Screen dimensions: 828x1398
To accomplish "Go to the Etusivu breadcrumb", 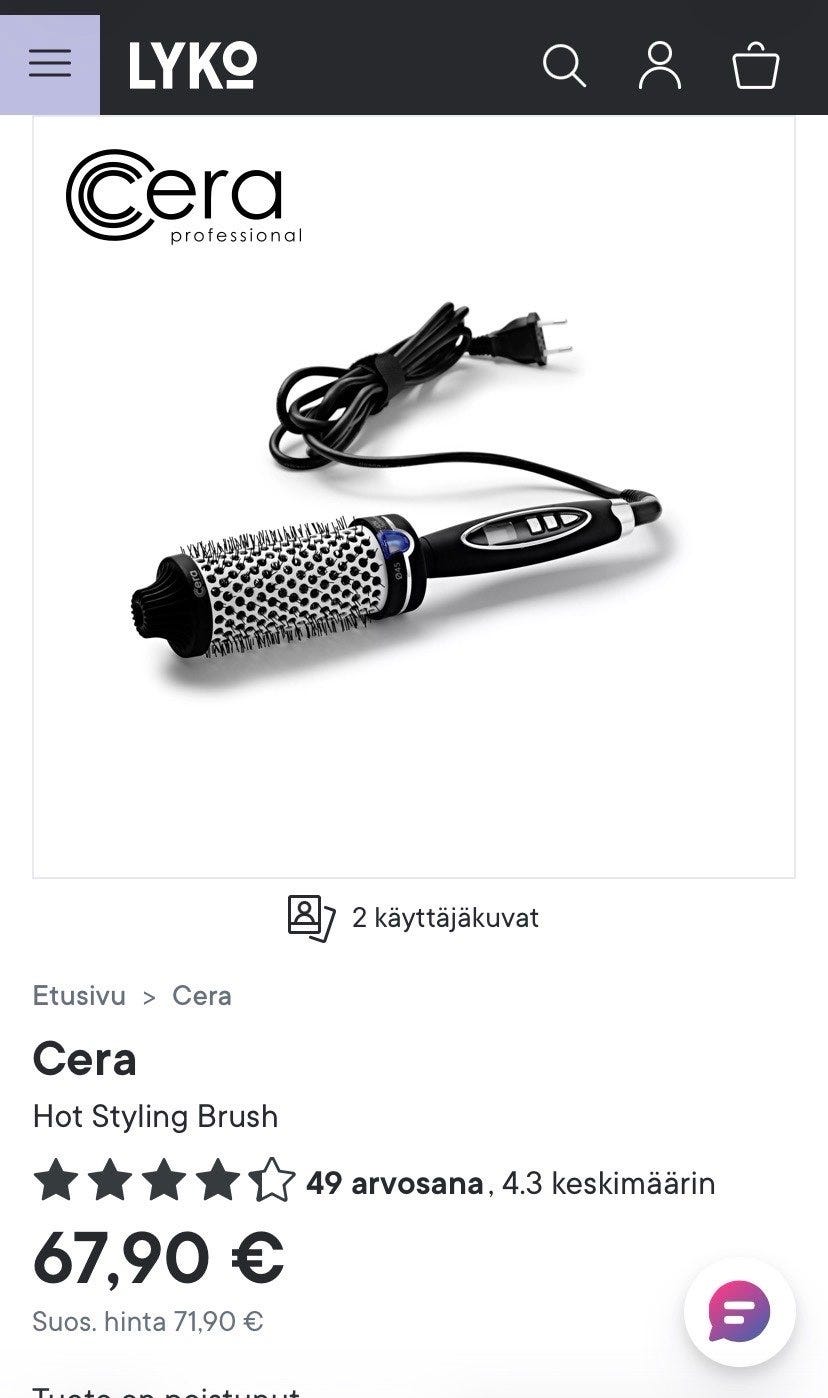I will pyautogui.click(x=79, y=996).
